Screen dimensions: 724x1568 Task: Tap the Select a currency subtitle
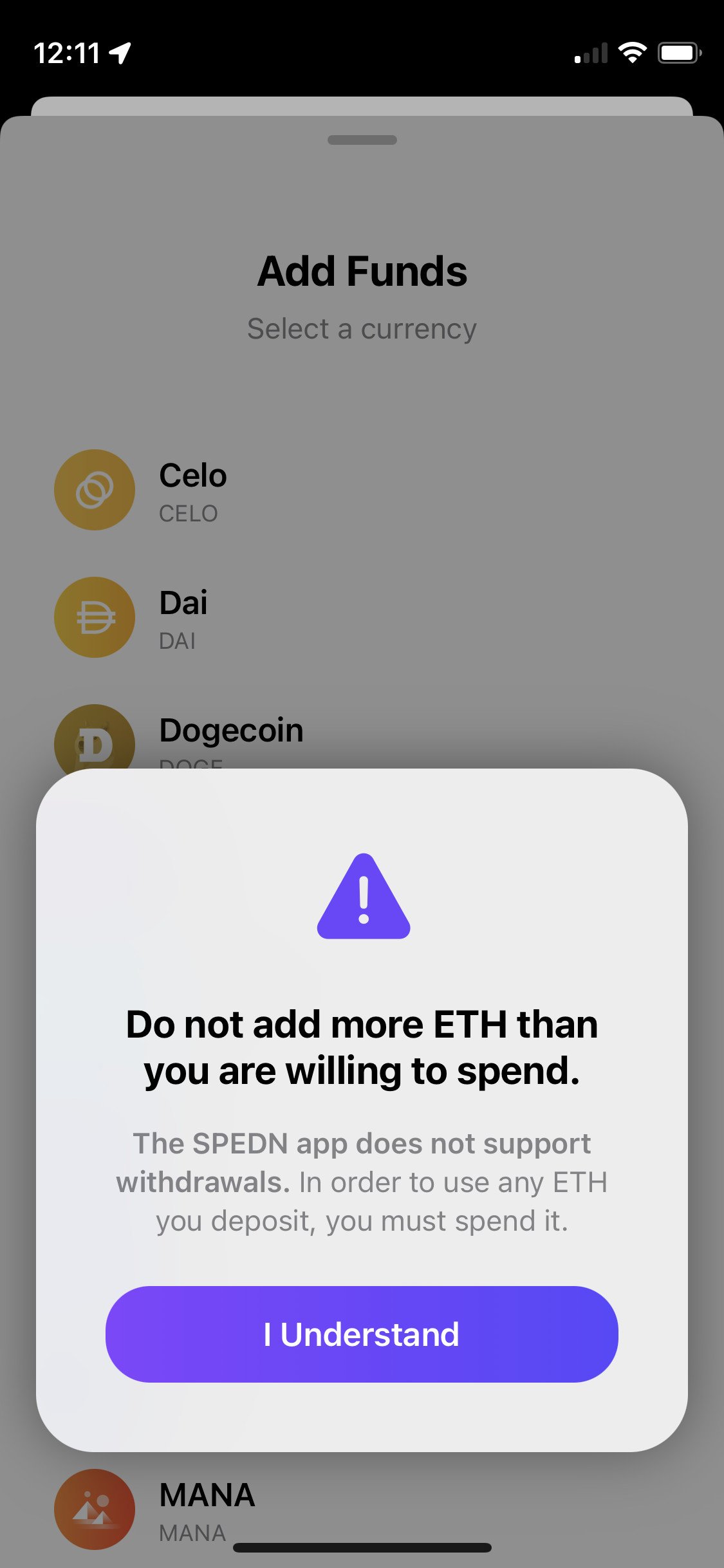pyautogui.click(x=362, y=329)
